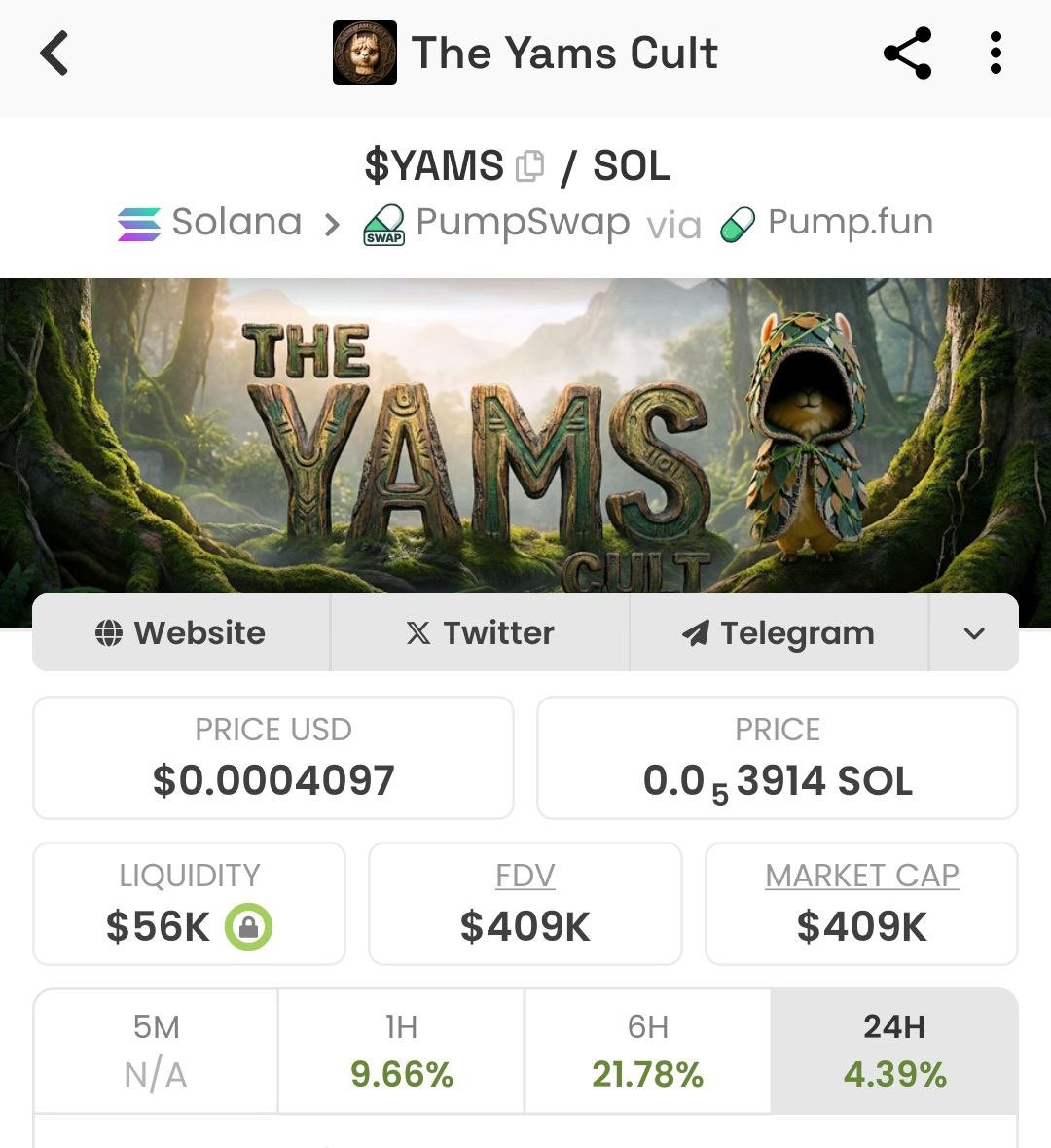Viewport: 1051px width, 1148px height.
Task: Select the 5M timeframe tab
Action: (x=156, y=1051)
